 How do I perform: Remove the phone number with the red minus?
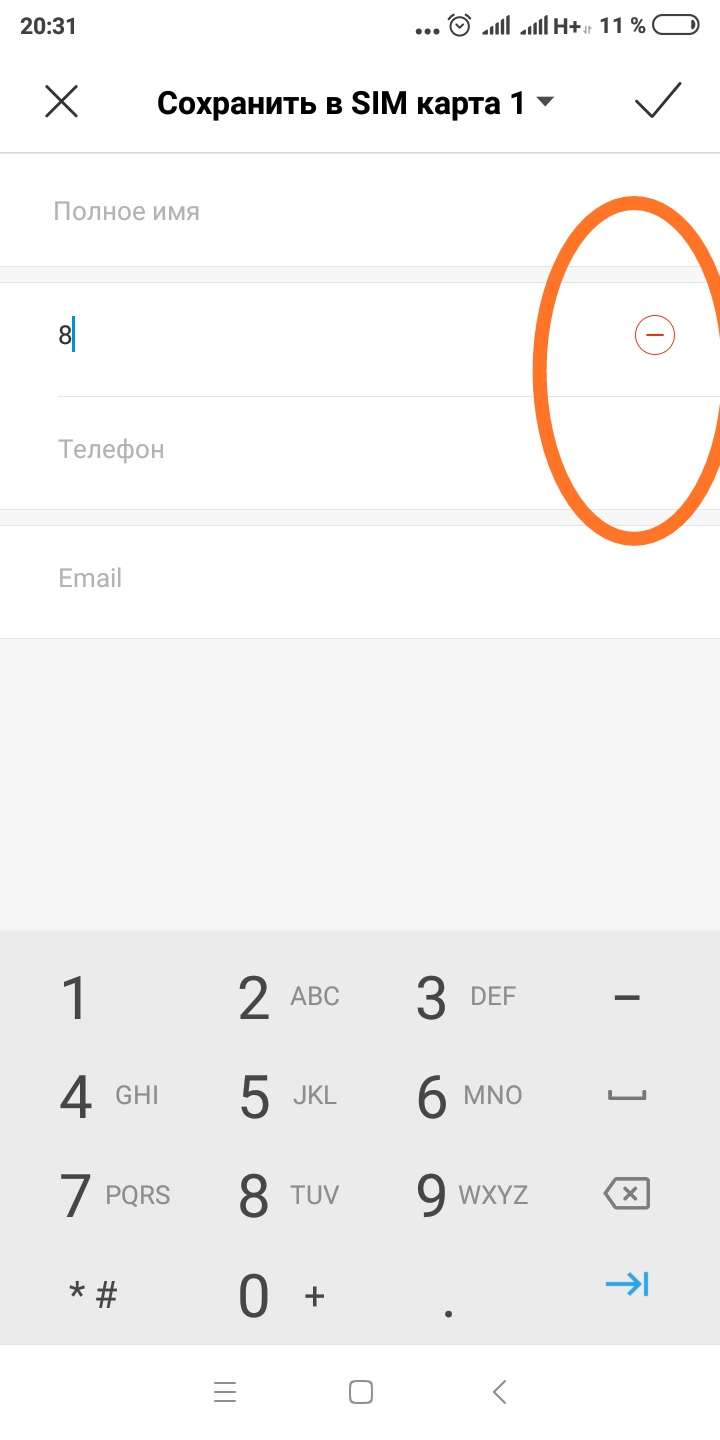click(655, 335)
